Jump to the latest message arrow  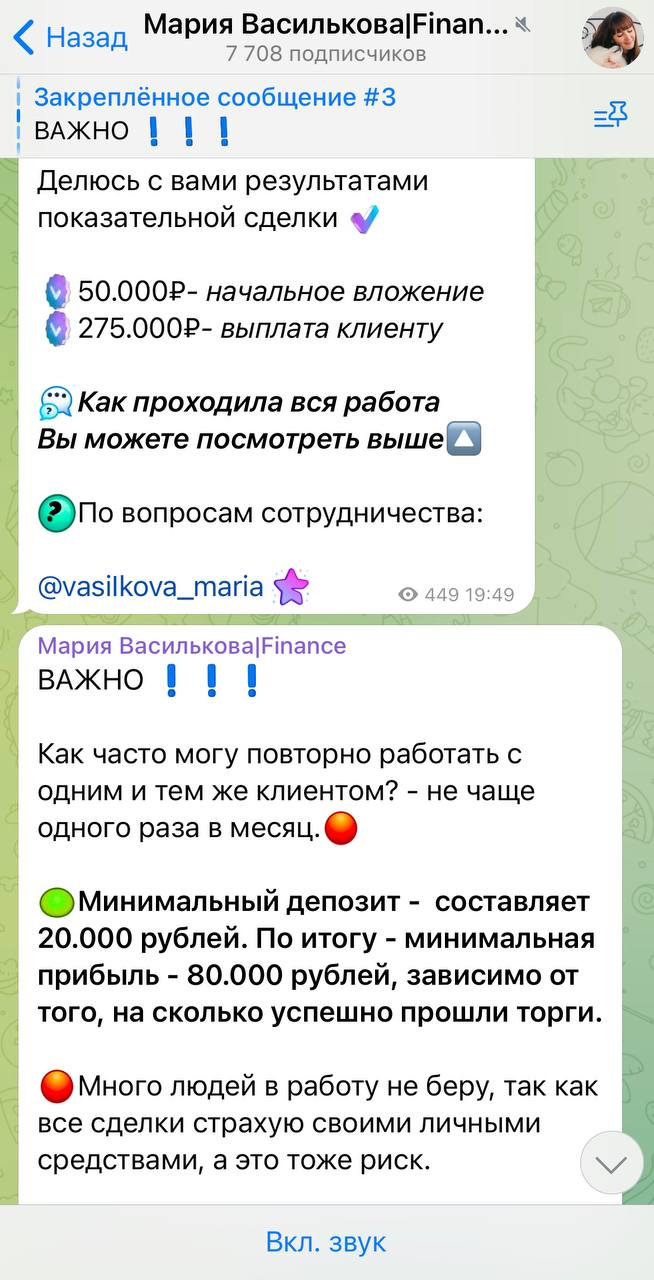[x=611, y=1163]
